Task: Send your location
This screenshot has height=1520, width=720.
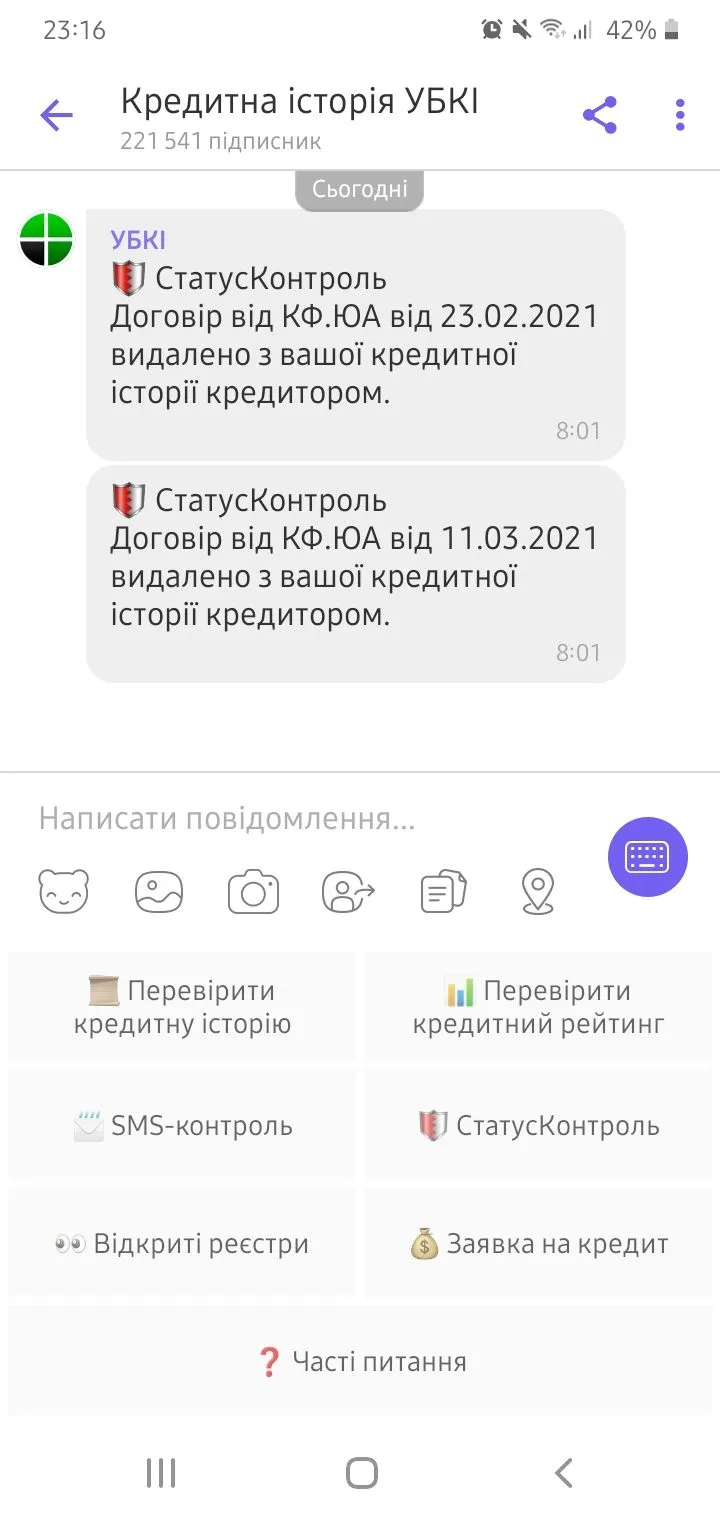Action: coord(538,891)
